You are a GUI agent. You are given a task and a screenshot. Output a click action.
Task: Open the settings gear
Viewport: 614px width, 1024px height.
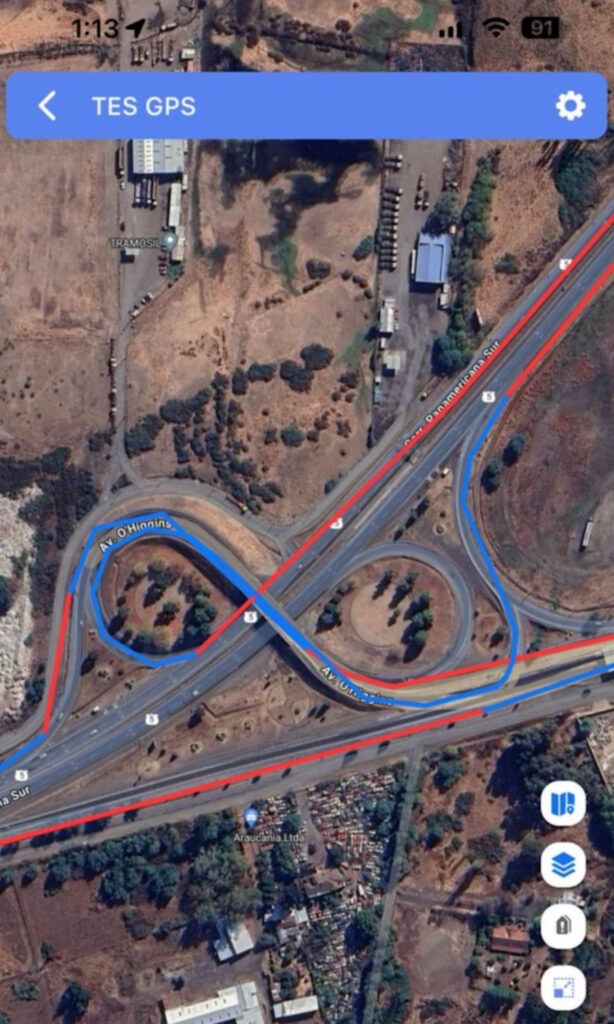click(x=570, y=106)
